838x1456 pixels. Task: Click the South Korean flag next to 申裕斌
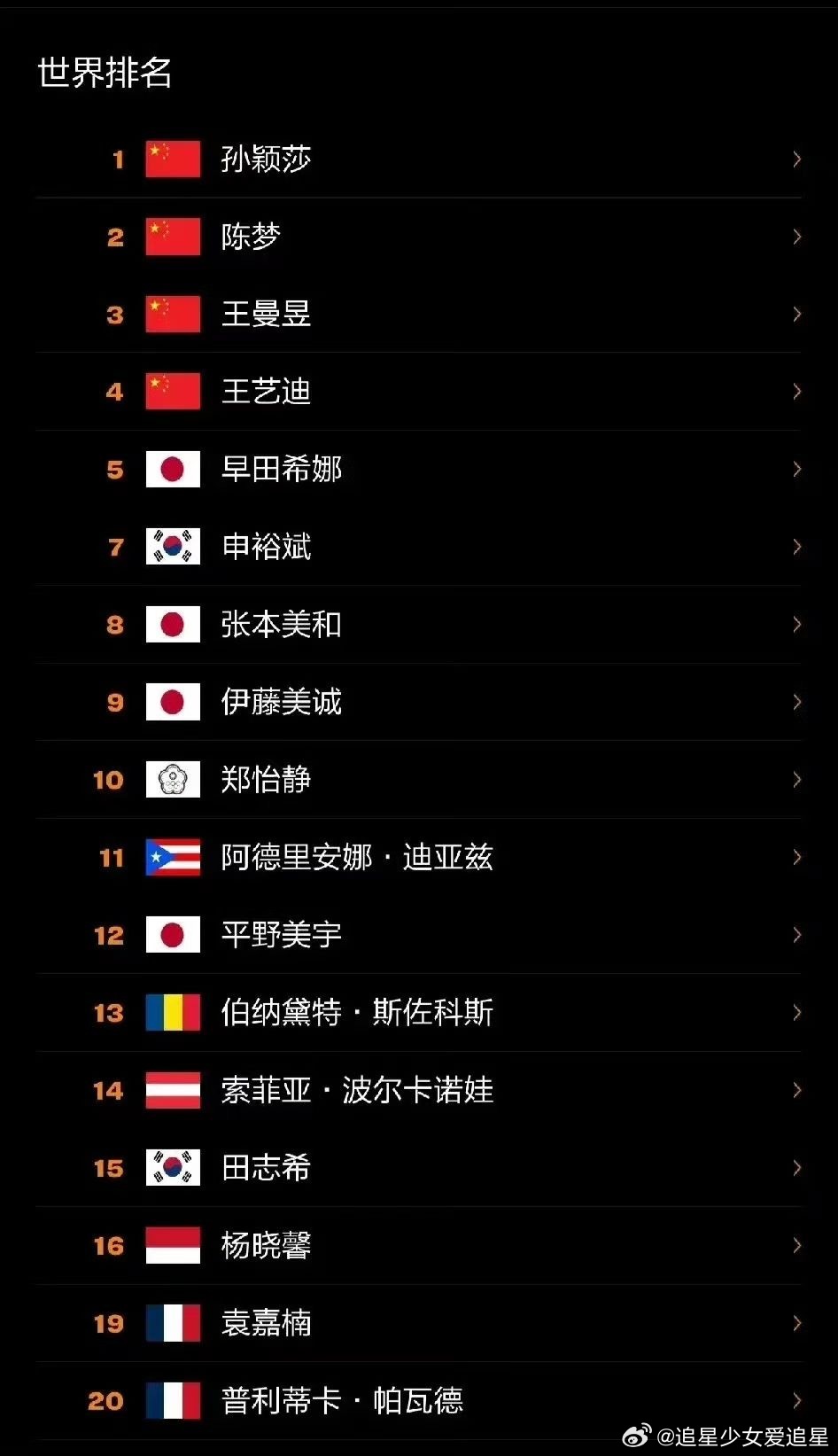click(x=172, y=547)
